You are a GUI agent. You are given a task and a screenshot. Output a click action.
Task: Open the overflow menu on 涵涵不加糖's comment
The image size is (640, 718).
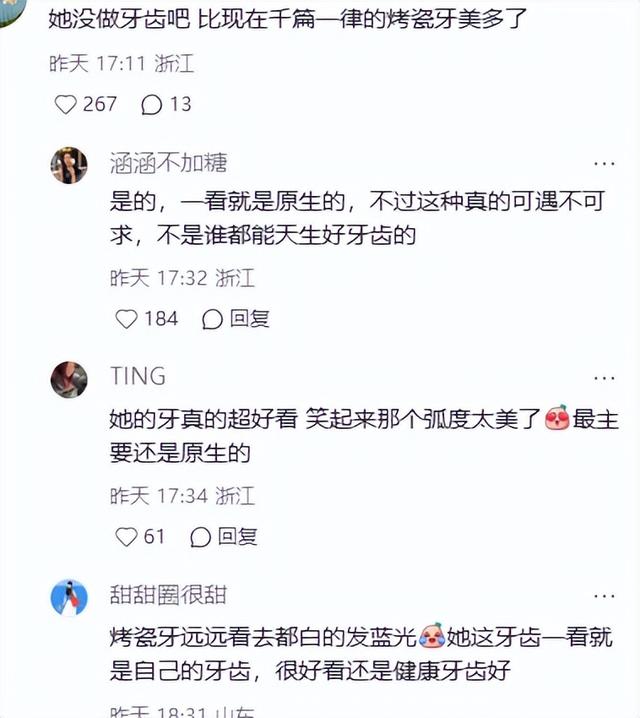[605, 163]
